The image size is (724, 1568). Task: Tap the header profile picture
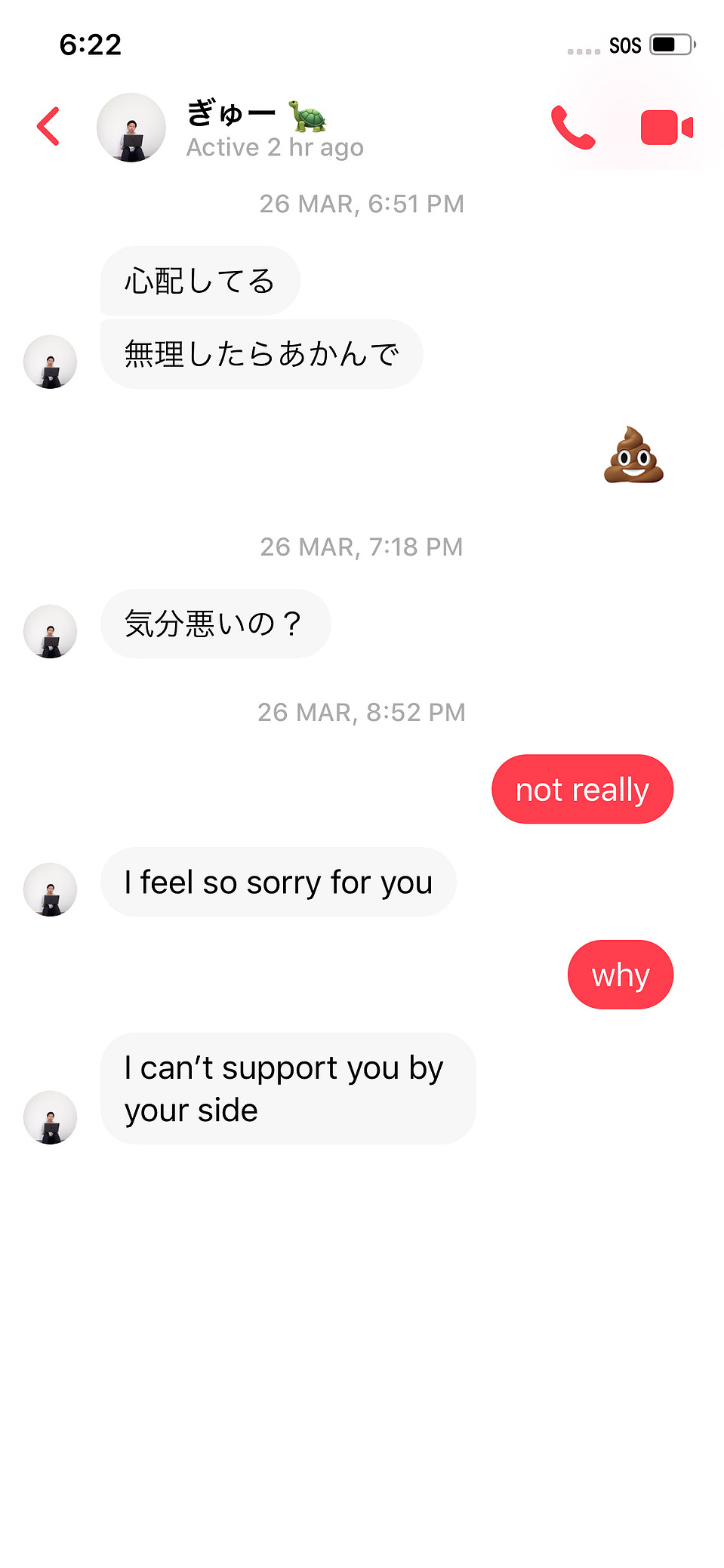pyautogui.click(x=131, y=128)
